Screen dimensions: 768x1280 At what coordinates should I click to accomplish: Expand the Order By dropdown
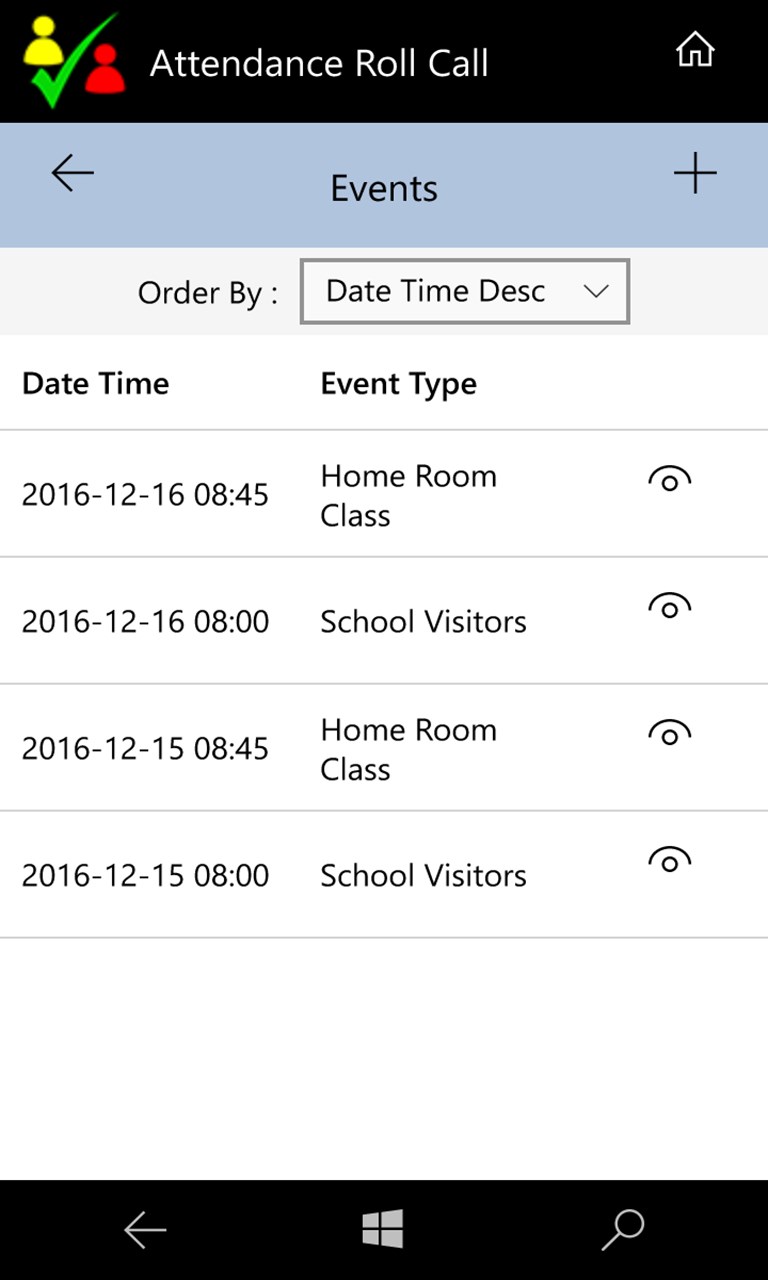[465, 292]
